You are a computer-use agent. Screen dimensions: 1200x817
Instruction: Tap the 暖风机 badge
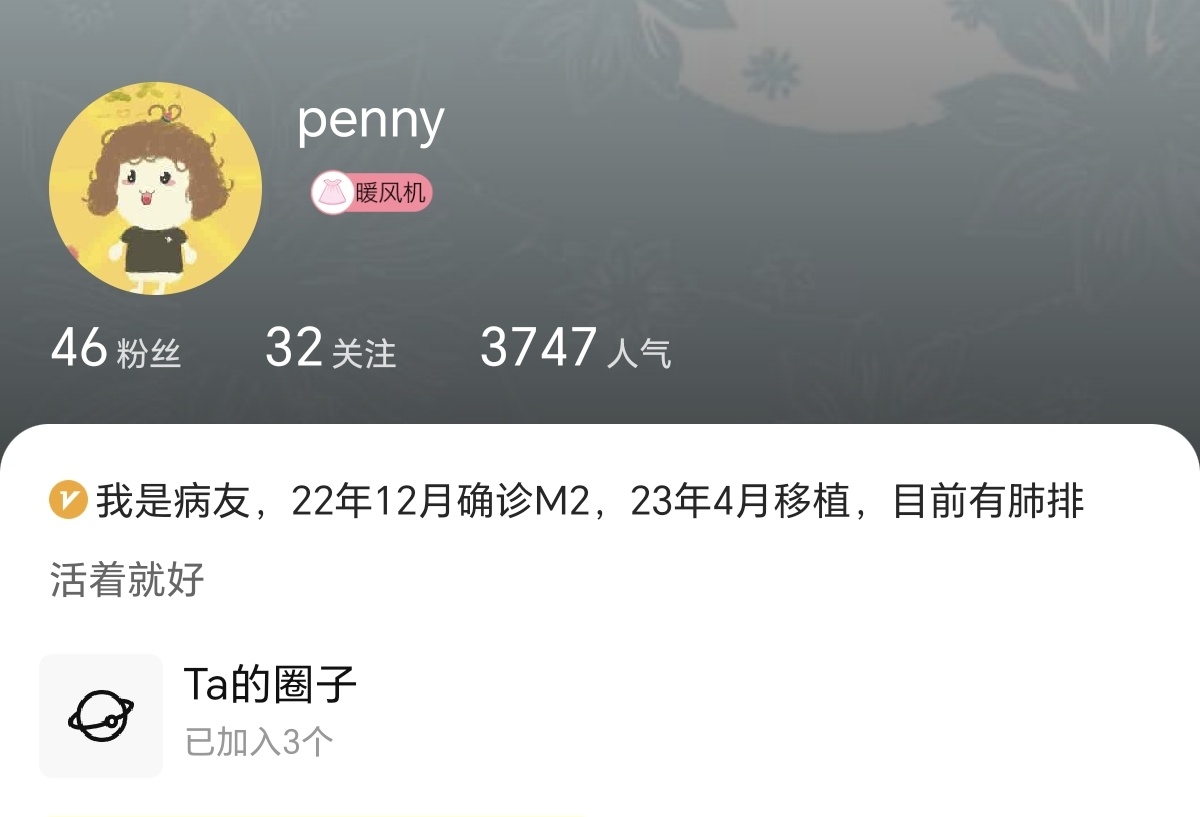coord(371,193)
